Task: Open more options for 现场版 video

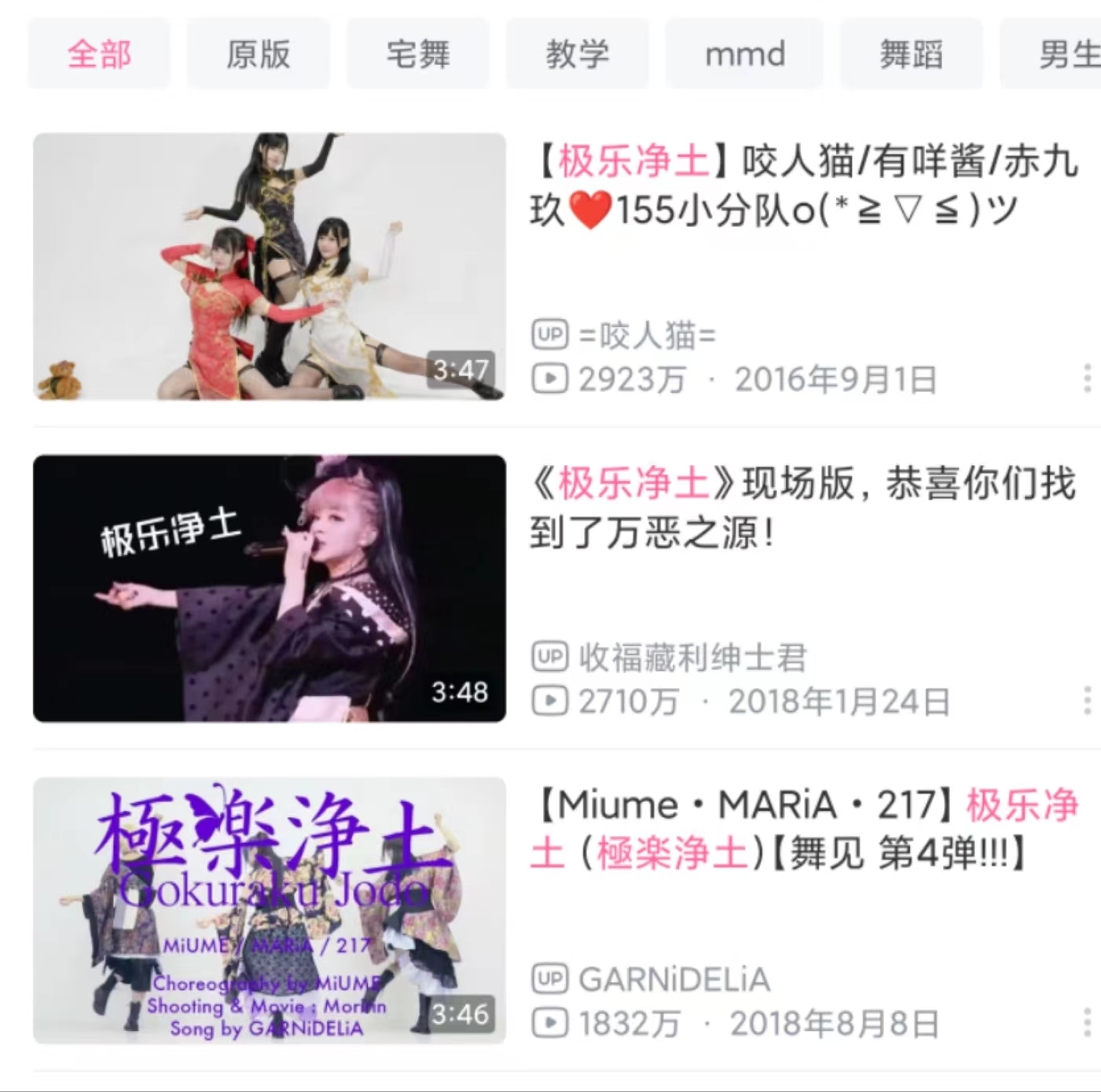Action: click(1087, 700)
